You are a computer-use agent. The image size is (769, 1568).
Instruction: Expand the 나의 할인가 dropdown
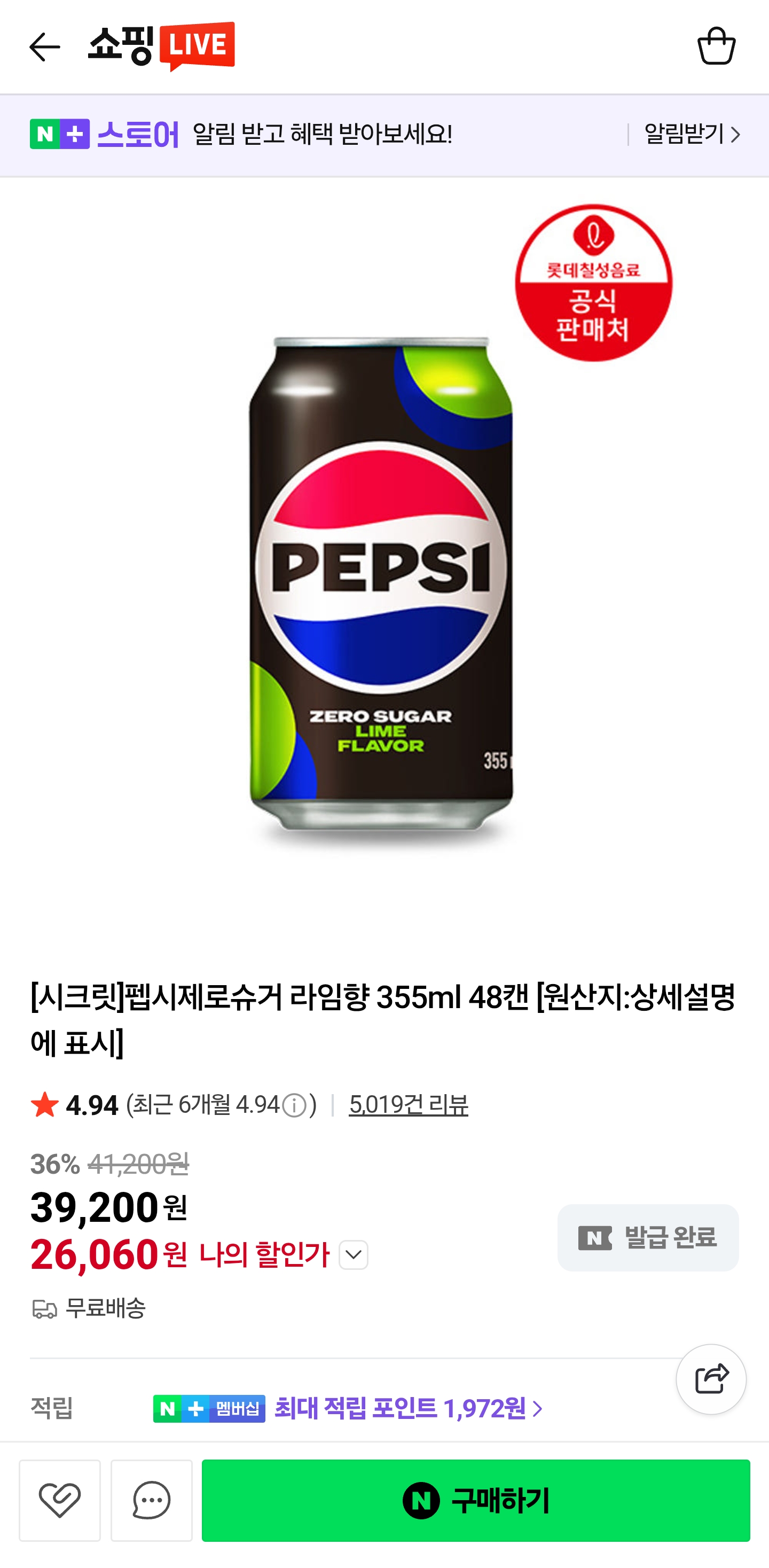[x=354, y=1254]
